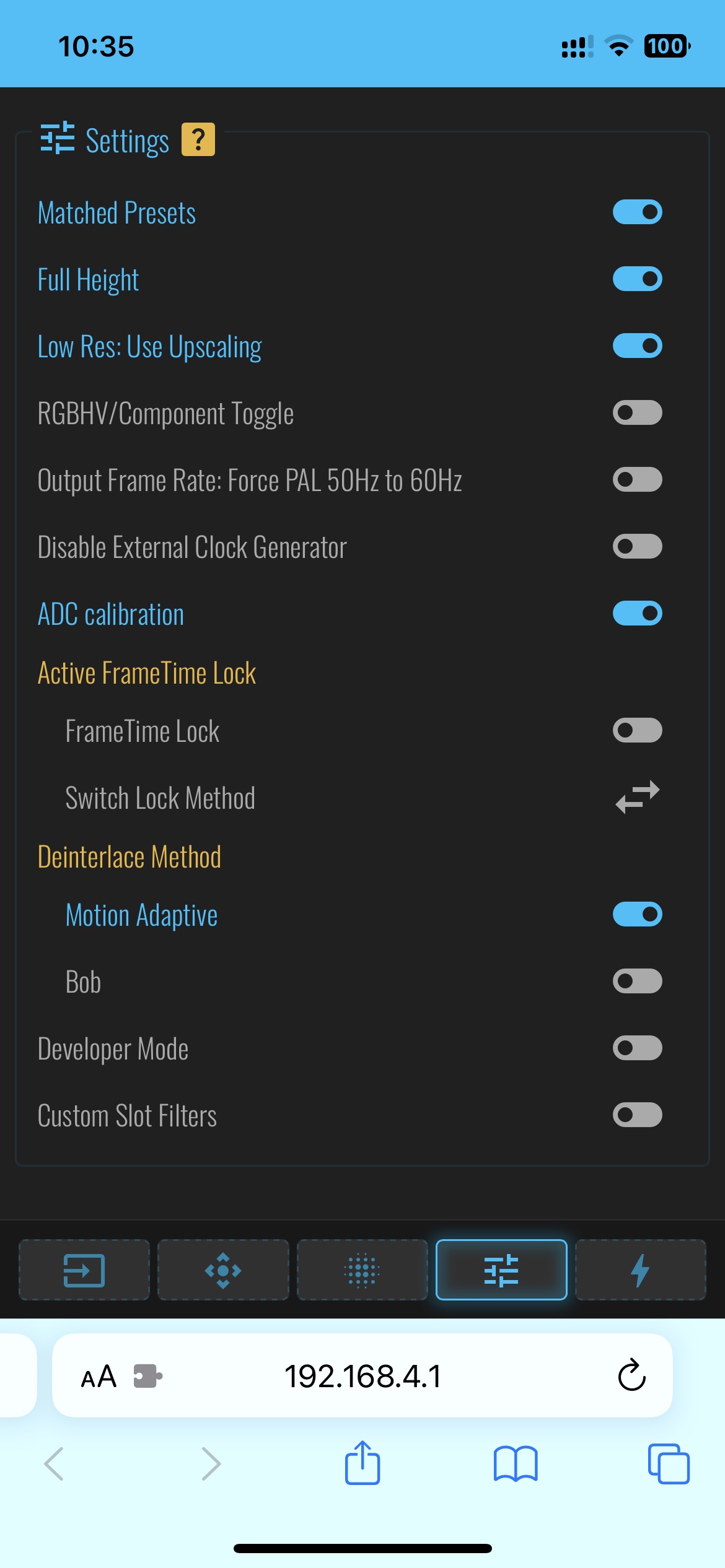
Task: Switch to the input arrow tab
Action: [84, 1270]
